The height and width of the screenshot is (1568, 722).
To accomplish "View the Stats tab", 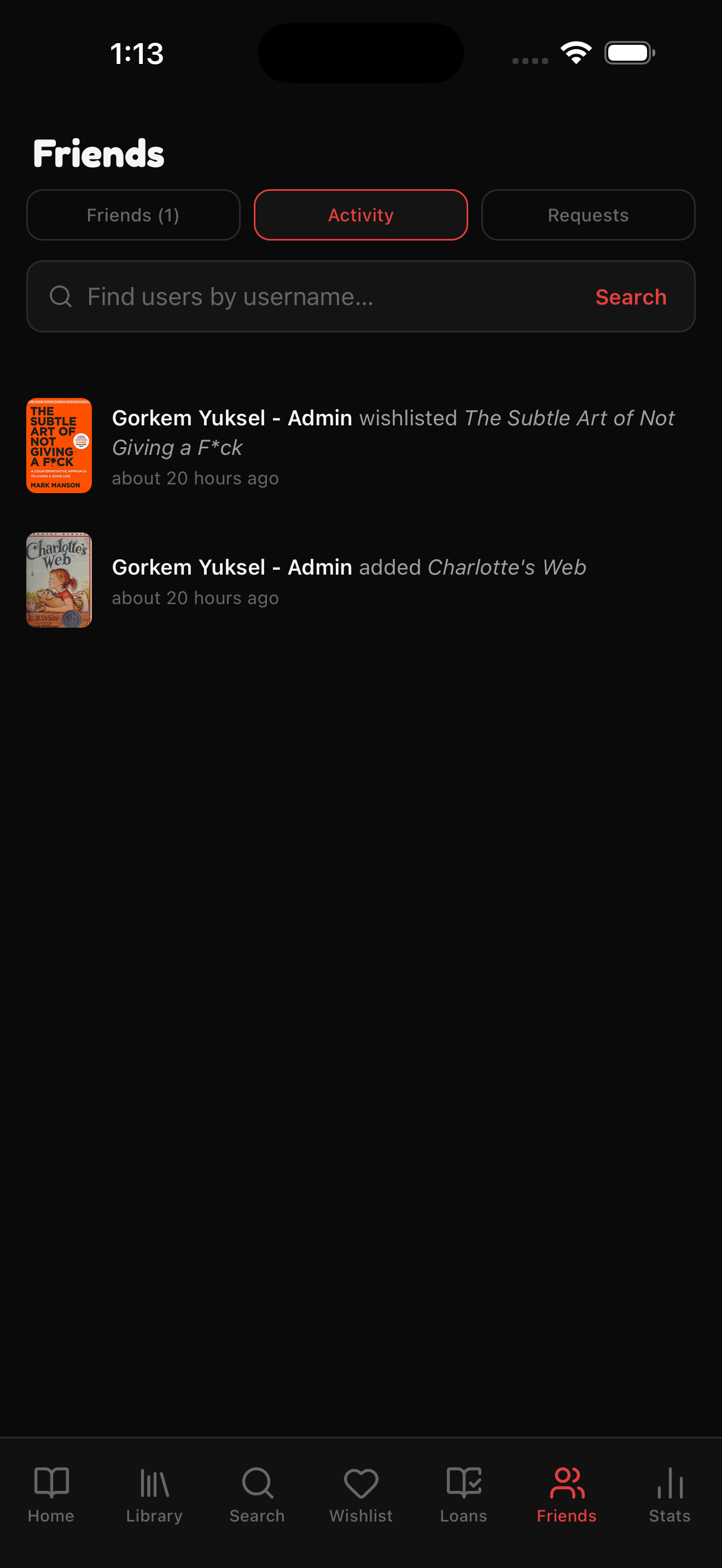I will (x=669, y=1494).
